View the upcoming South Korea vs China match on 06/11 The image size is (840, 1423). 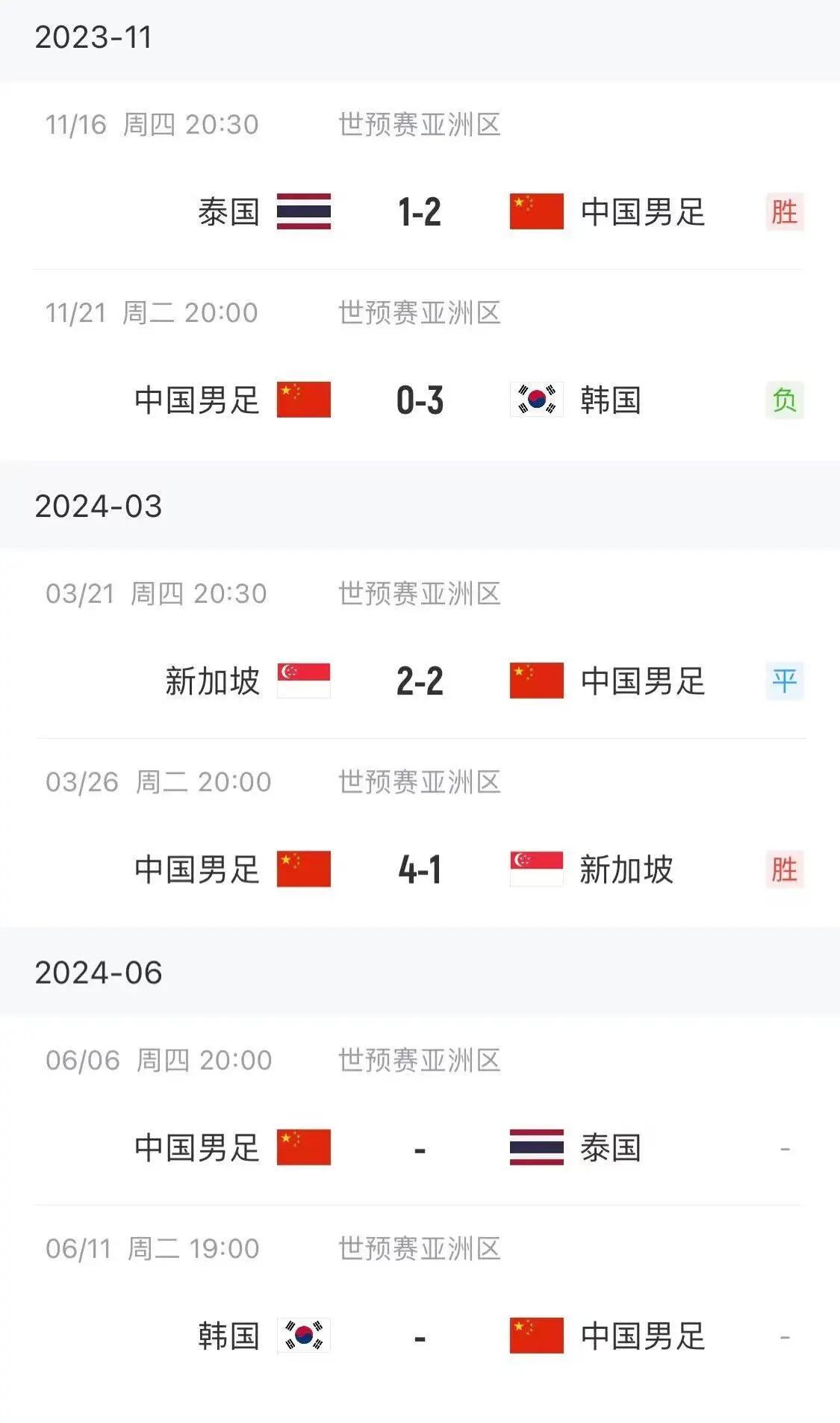point(420,1336)
